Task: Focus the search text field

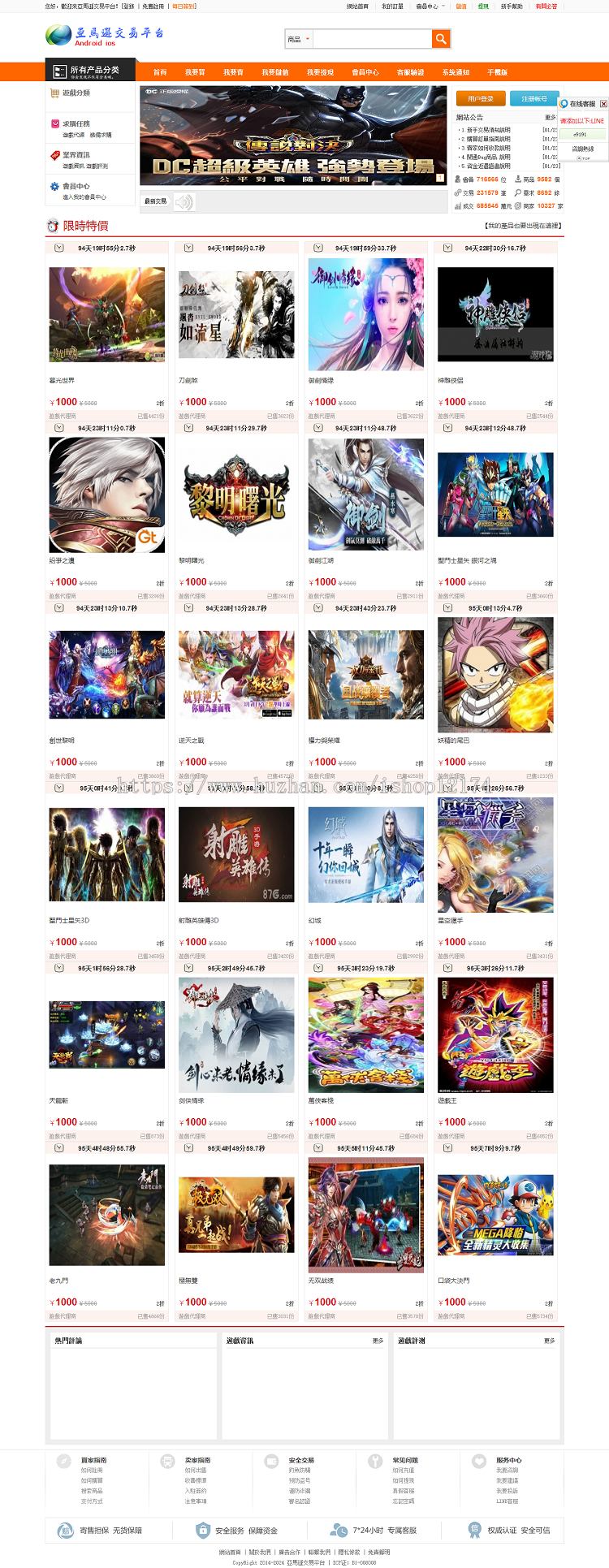Action: pyautogui.click(x=372, y=39)
